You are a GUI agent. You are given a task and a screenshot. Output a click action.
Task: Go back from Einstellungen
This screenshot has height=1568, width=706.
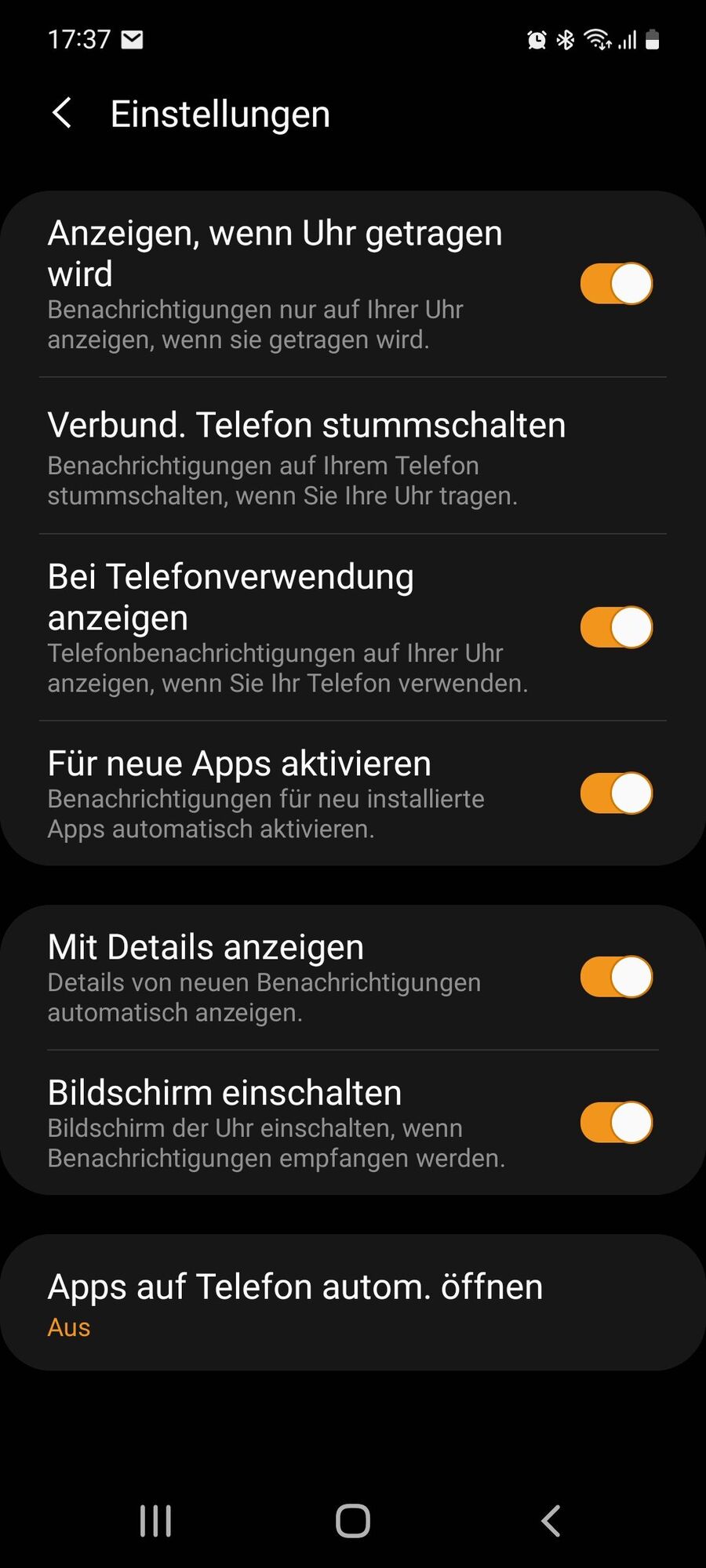point(62,114)
